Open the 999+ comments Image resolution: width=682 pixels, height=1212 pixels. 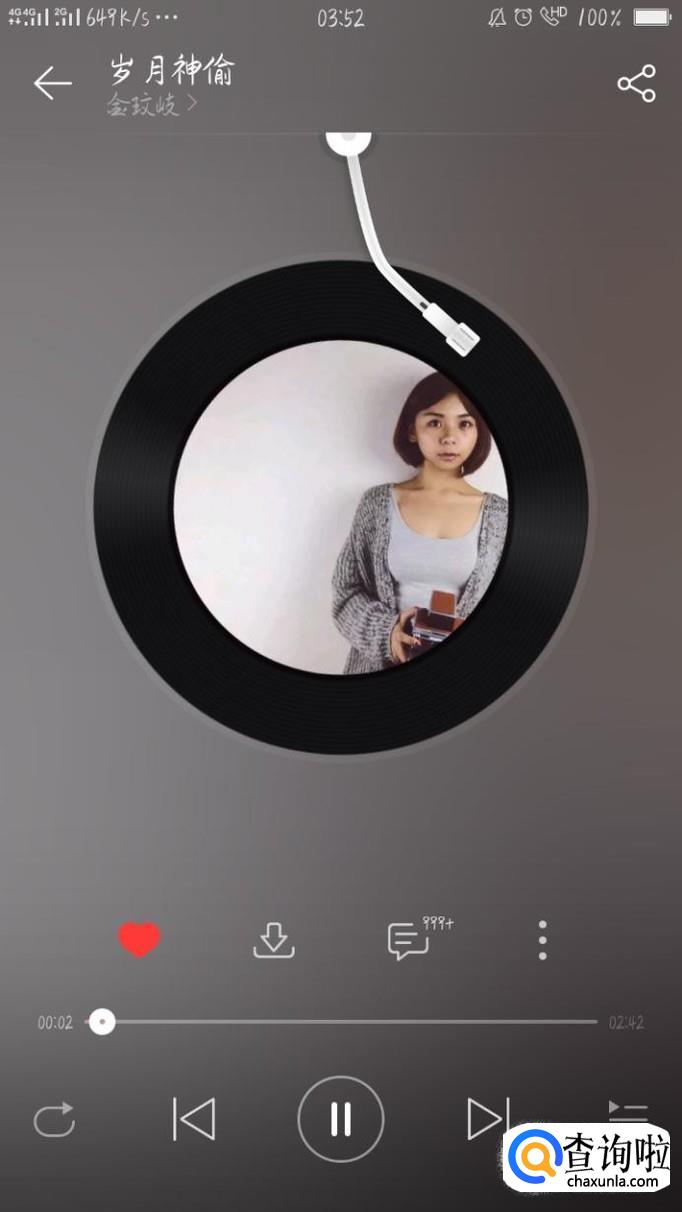(408, 941)
